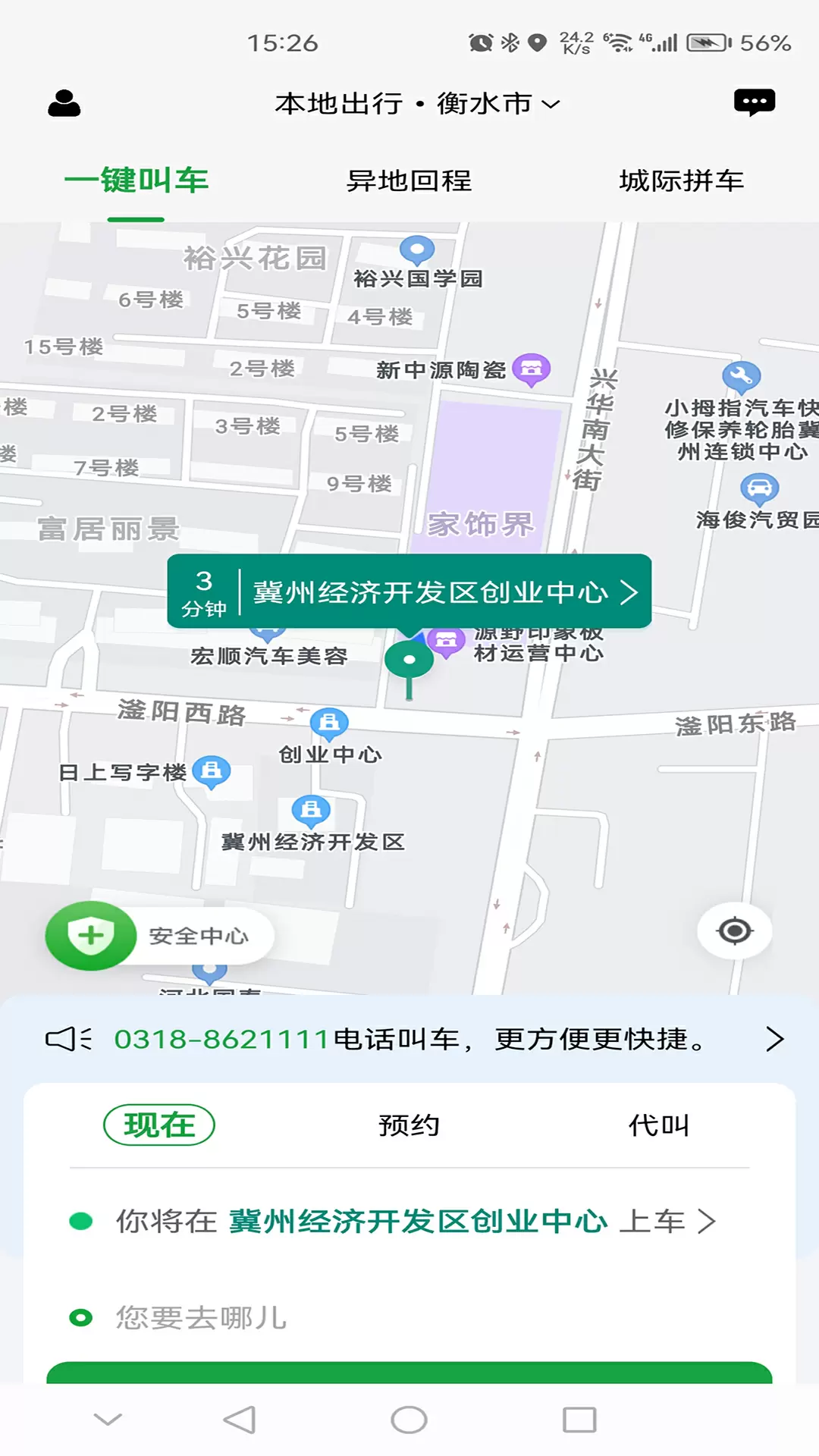Go to the system home screen
Image resolution: width=819 pixels, height=1456 pixels.
click(x=409, y=1420)
